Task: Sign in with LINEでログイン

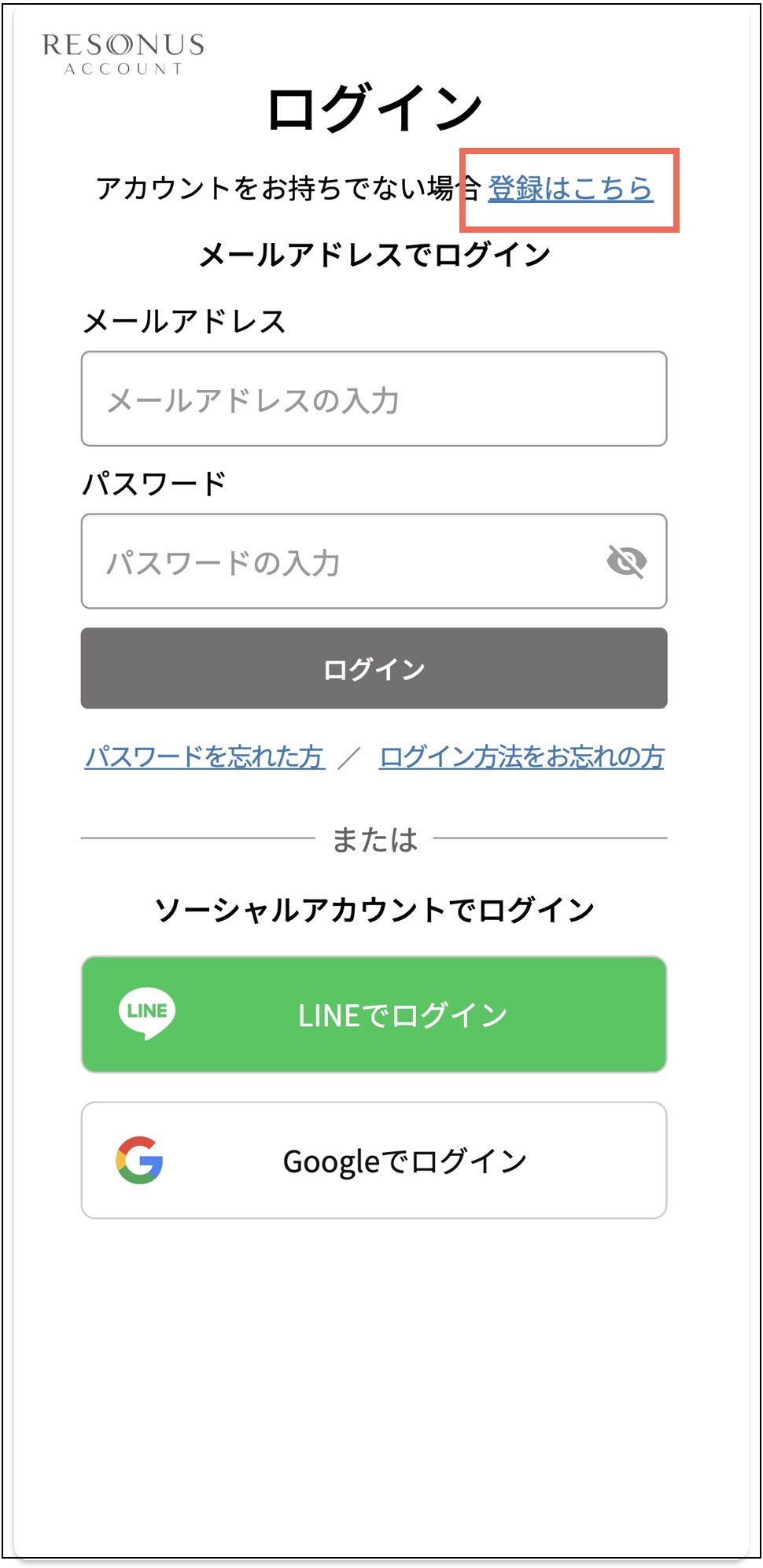Action: pos(374,1014)
